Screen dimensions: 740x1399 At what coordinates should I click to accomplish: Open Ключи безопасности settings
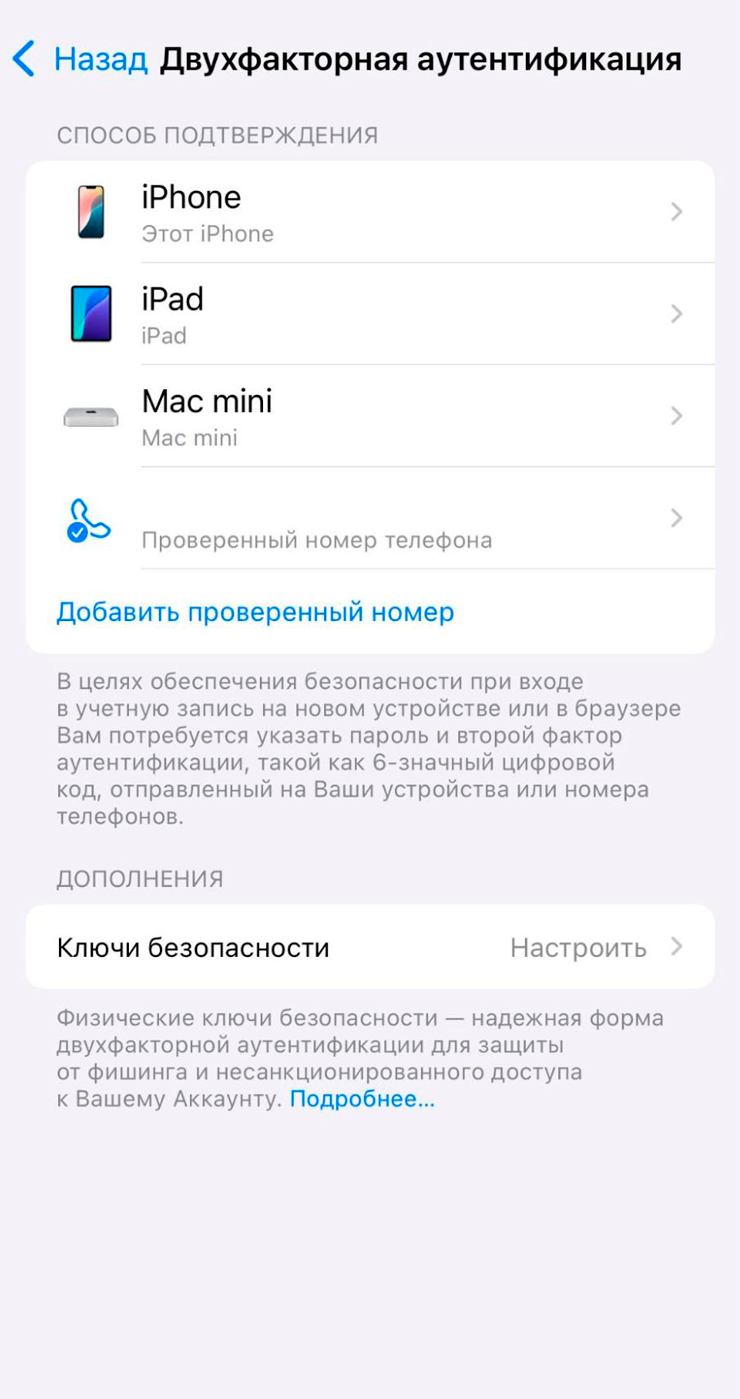370,947
